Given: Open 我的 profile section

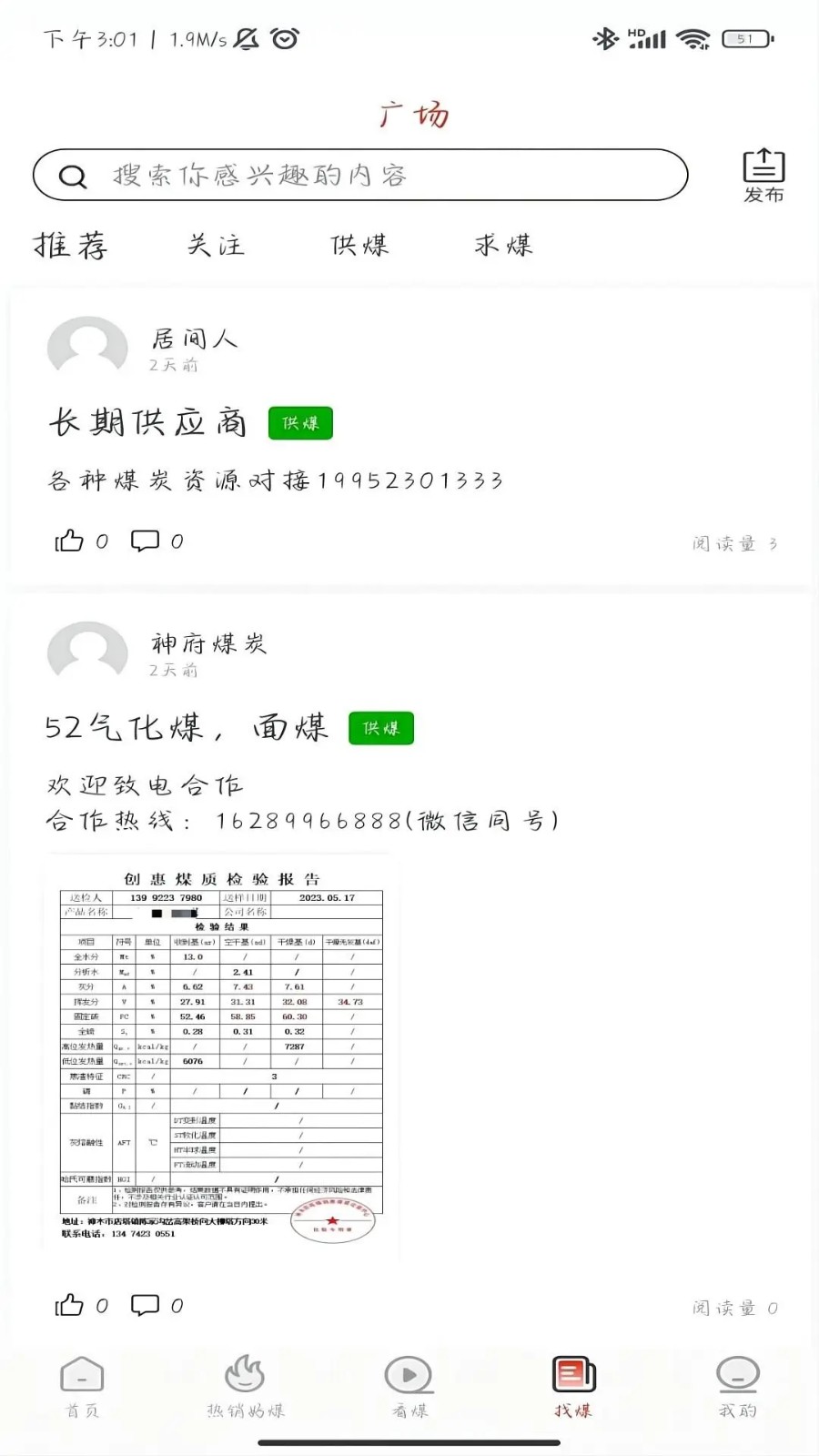Looking at the screenshot, I should 738,1377.
